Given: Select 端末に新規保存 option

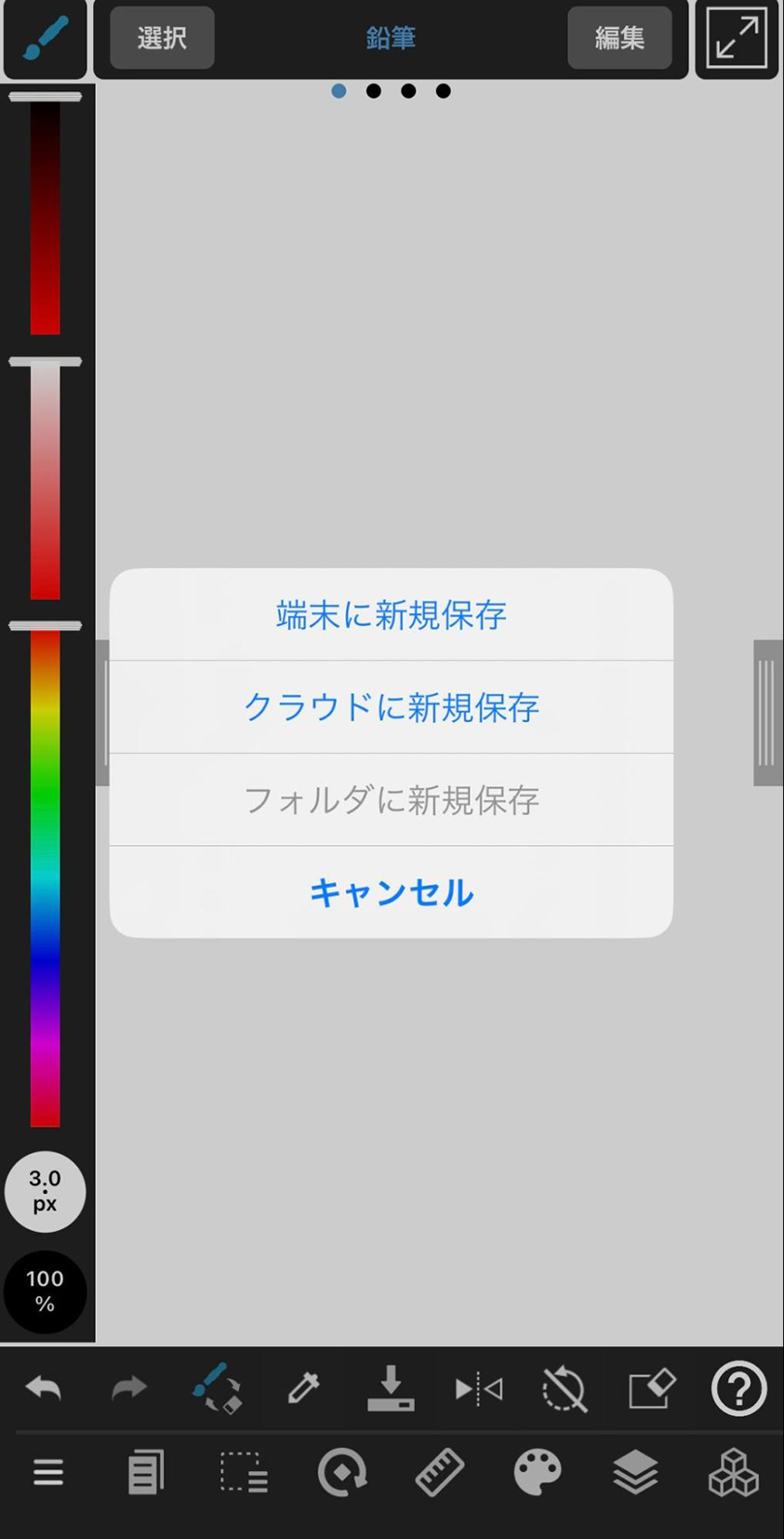Looking at the screenshot, I should tap(391, 615).
